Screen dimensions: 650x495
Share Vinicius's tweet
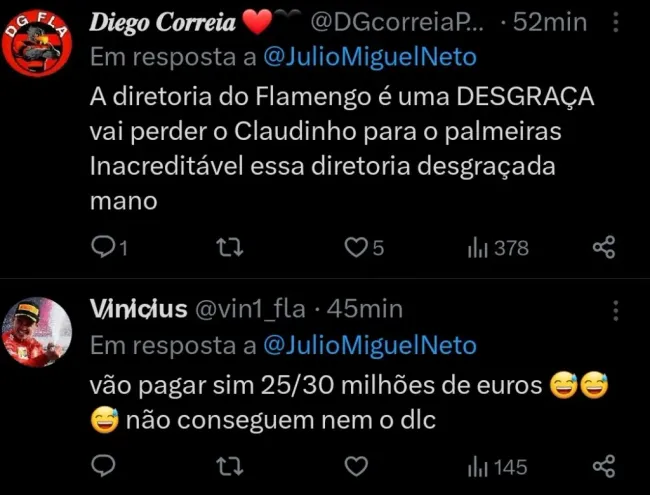click(603, 466)
